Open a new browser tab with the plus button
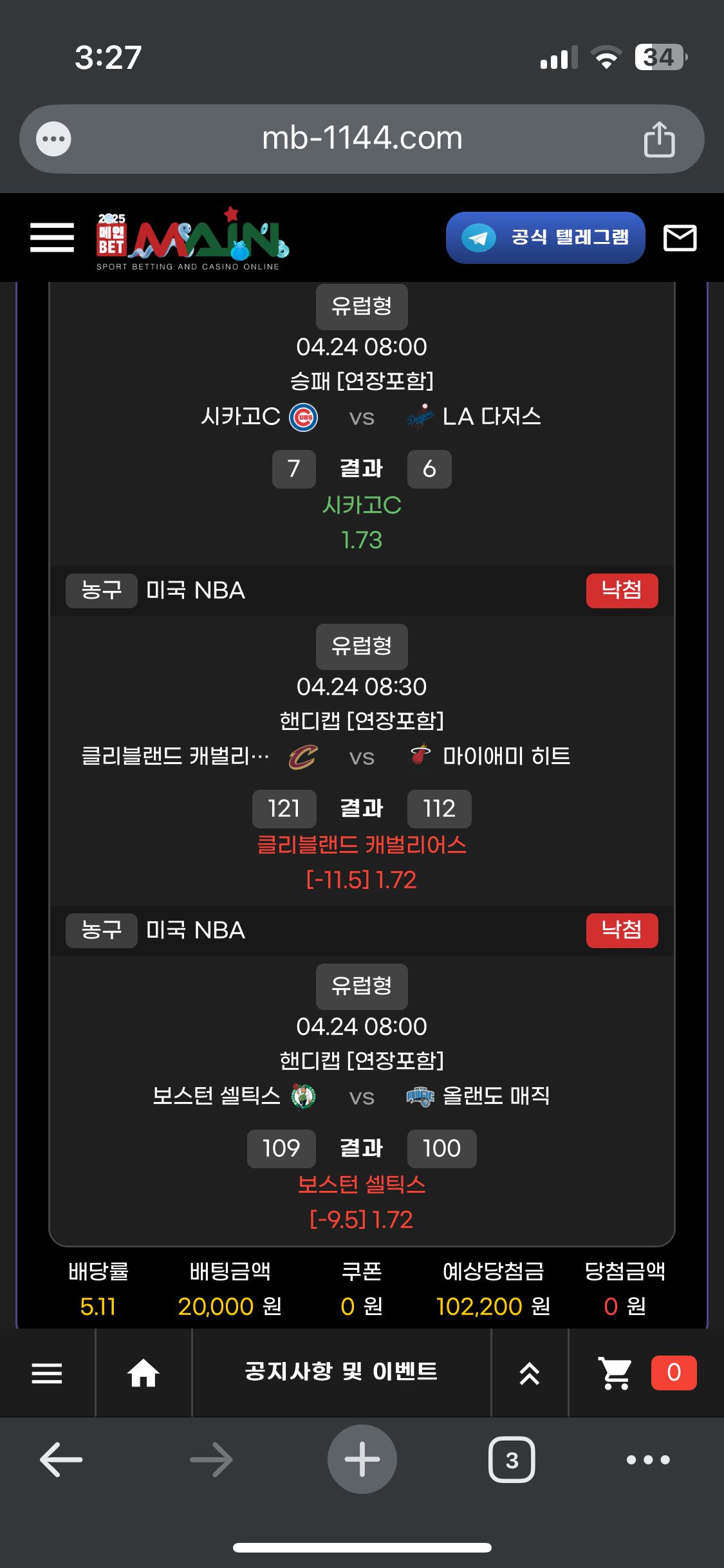This screenshot has height=1568, width=724. pyautogui.click(x=362, y=1459)
